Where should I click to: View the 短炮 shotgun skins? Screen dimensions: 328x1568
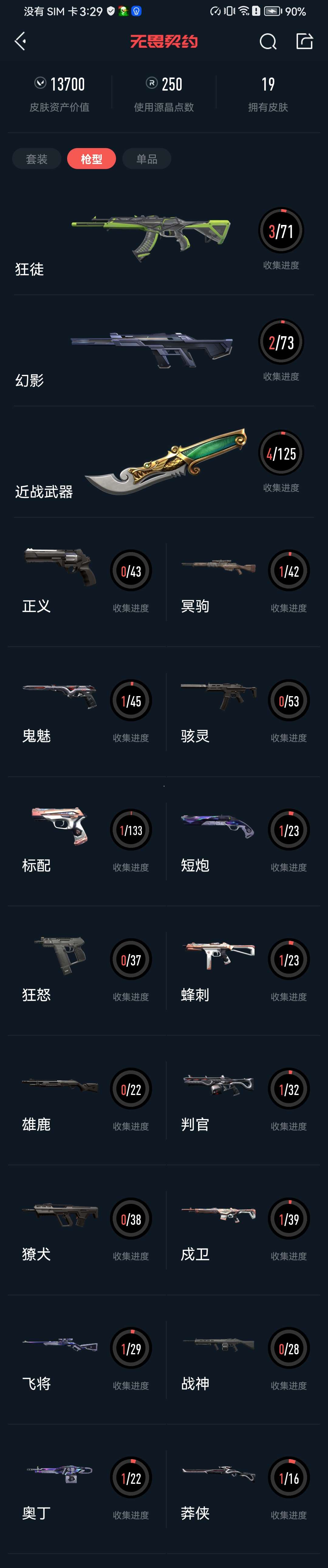tap(243, 841)
